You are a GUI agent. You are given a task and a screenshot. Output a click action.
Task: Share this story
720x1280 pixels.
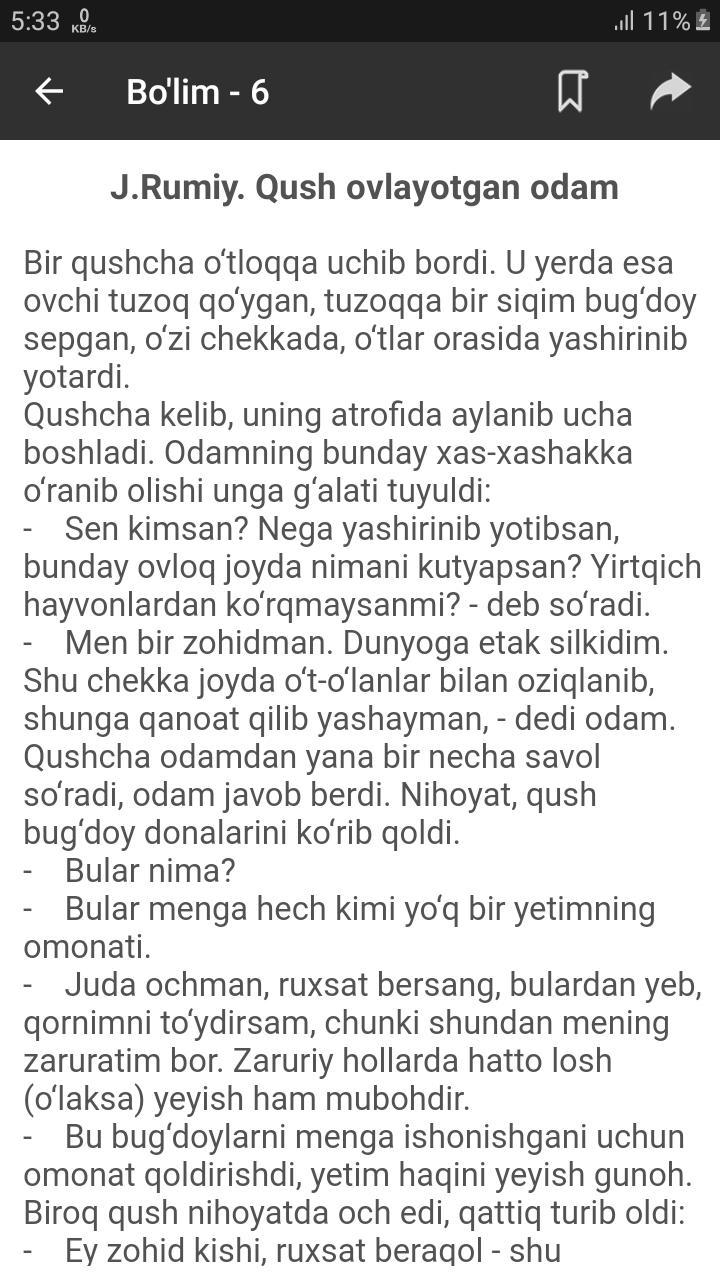point(670,91)
